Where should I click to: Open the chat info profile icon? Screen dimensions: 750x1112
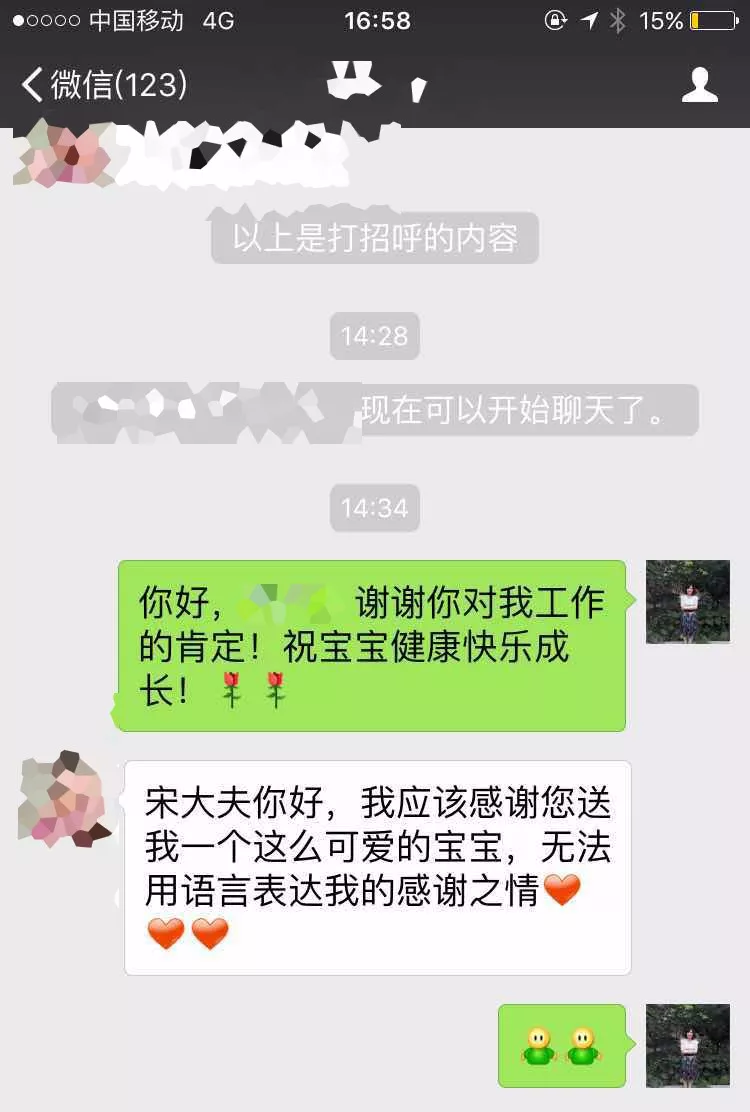click(700, 85)
